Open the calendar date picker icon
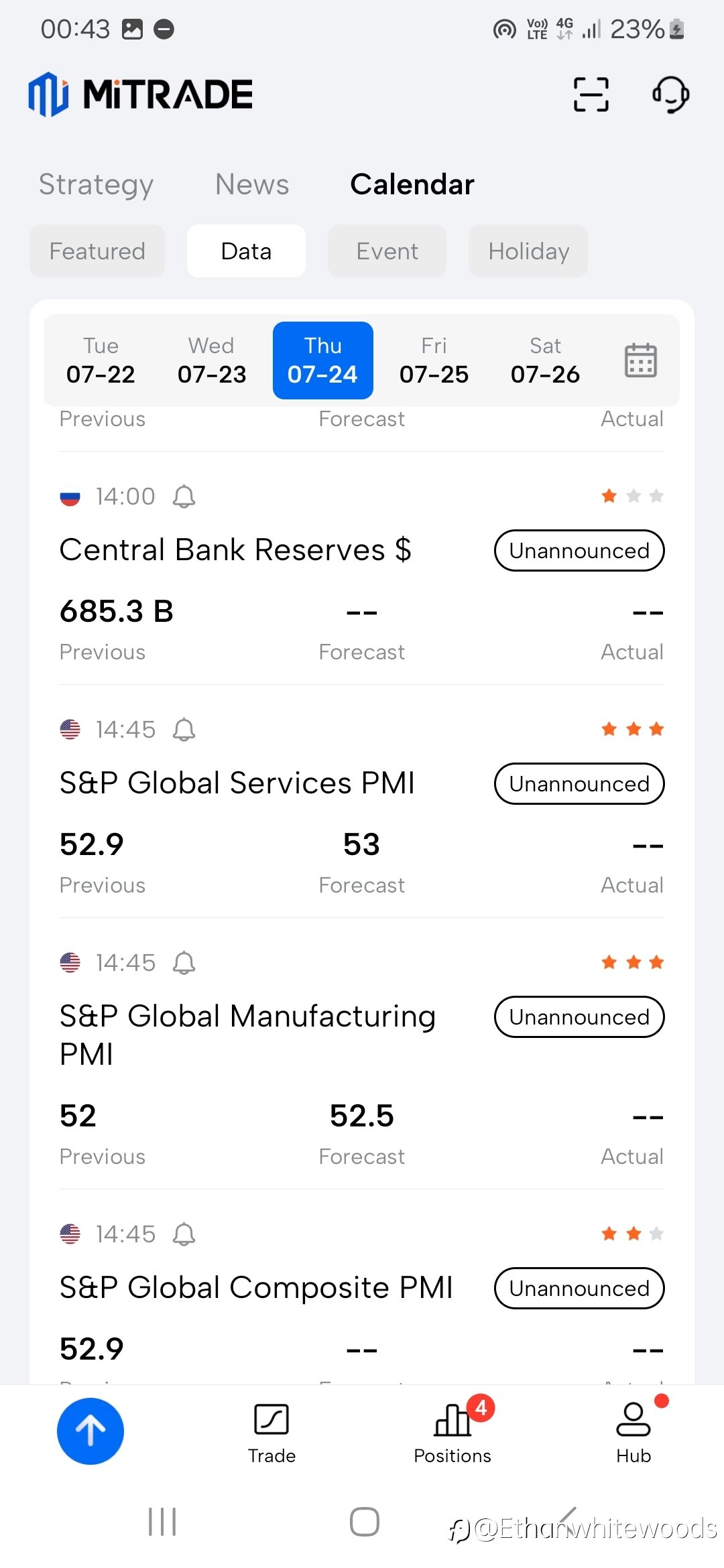 coord(640,361)
